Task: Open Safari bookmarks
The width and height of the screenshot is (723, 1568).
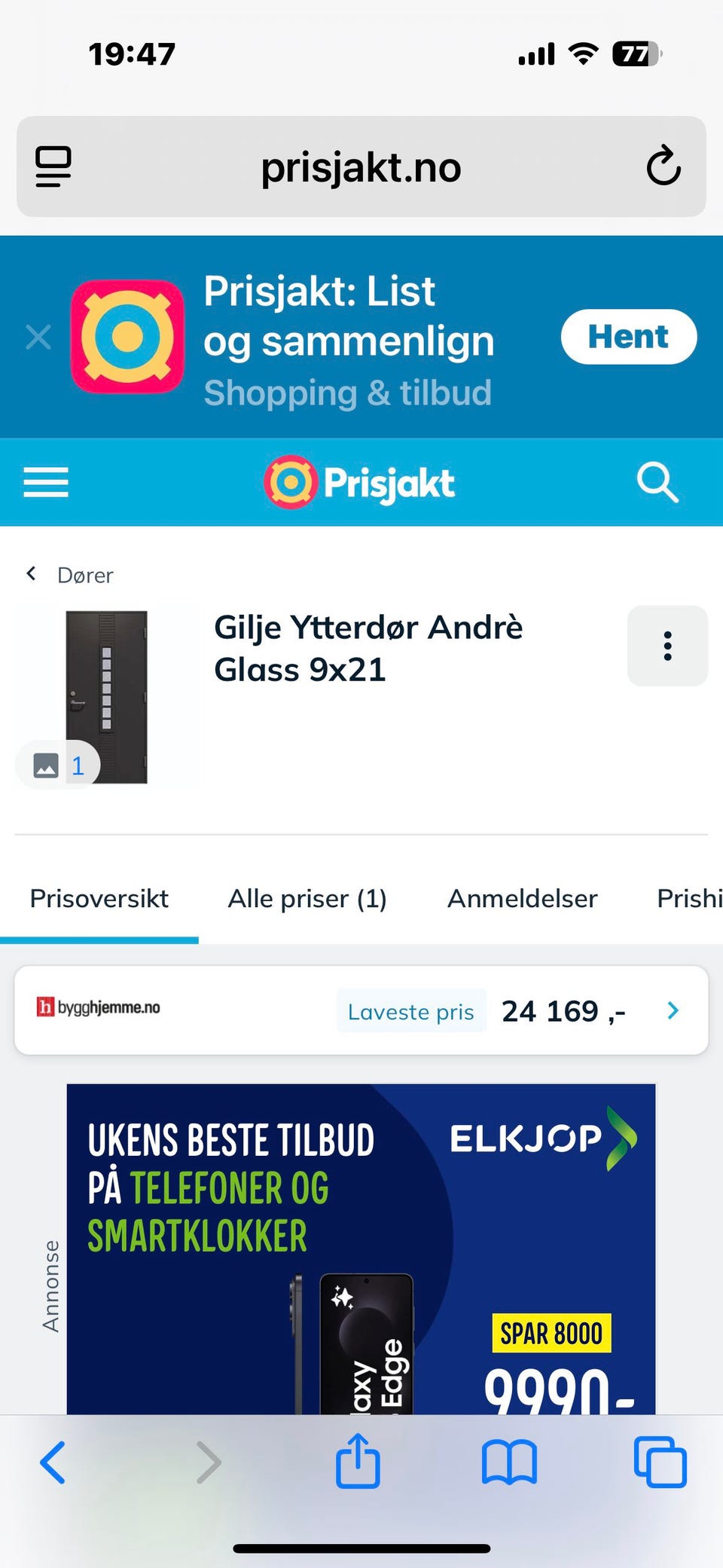Action: coord(510,1462)
